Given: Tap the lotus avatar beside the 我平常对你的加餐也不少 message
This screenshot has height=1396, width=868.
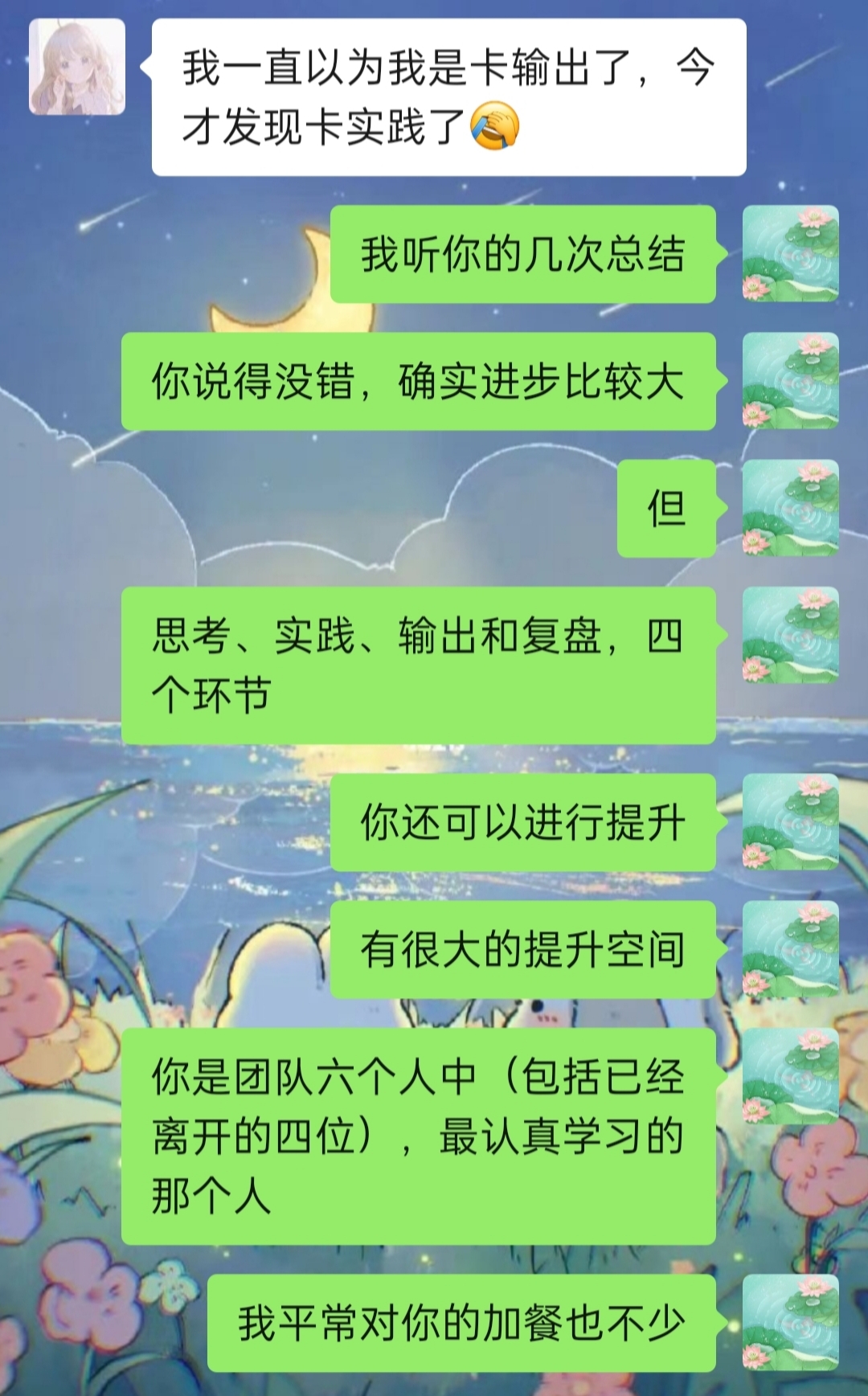Looking at the screenshot, I should [x=790, y=1322].
